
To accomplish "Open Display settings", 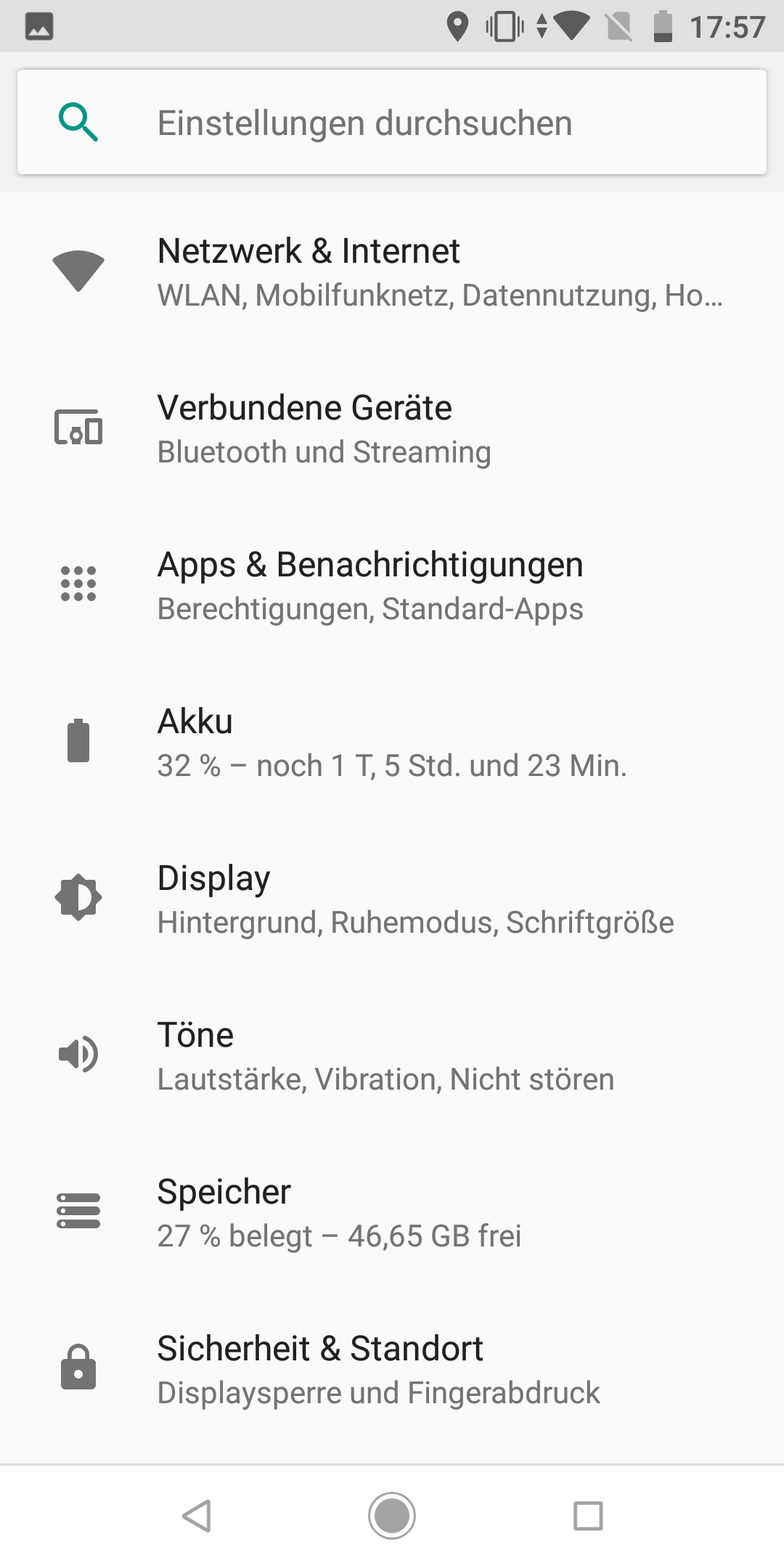I will click(392, 899).
